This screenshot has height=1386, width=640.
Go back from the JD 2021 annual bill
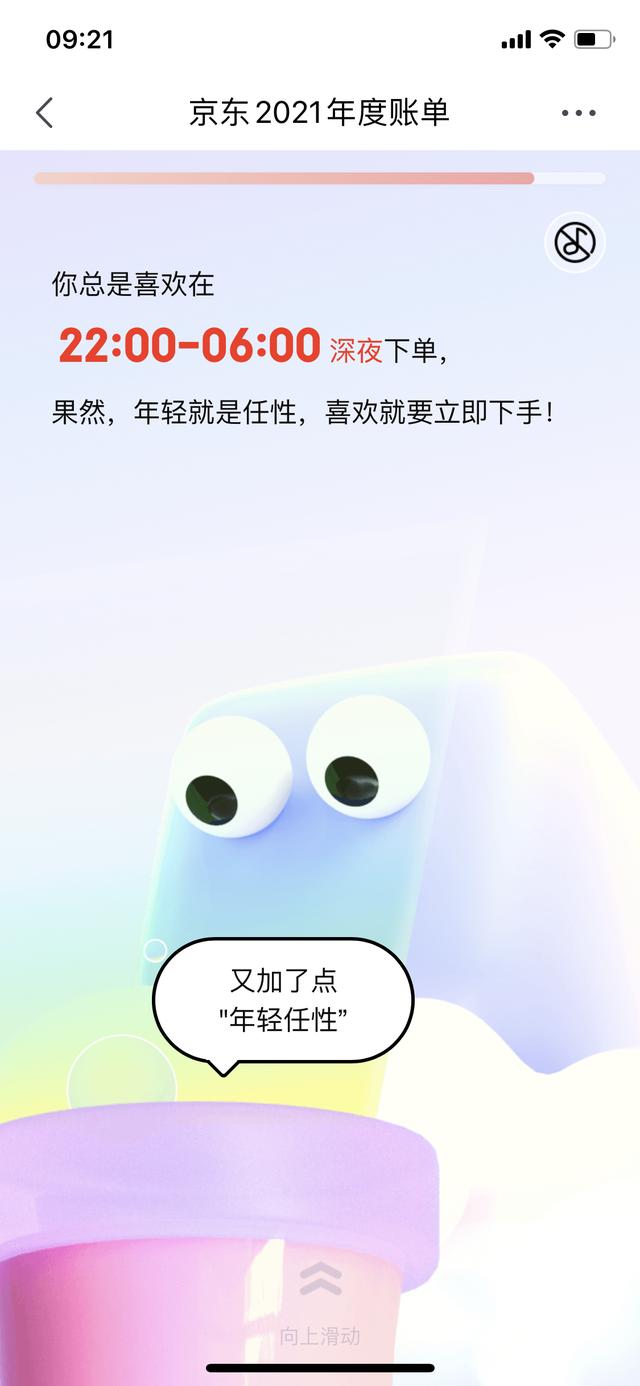pyautogui.click(x=44, y=113)
